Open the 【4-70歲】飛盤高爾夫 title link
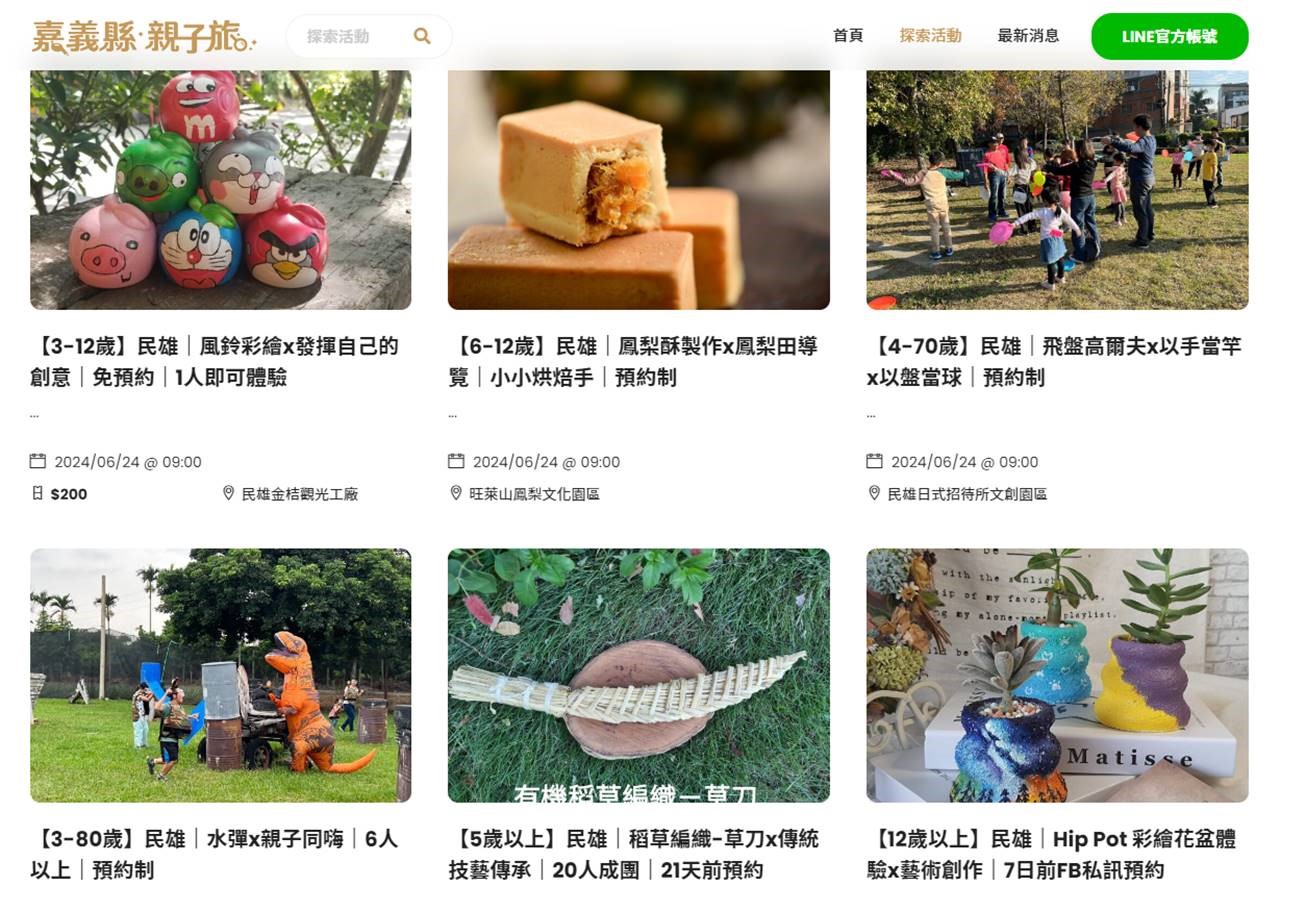 point(1053,361)
